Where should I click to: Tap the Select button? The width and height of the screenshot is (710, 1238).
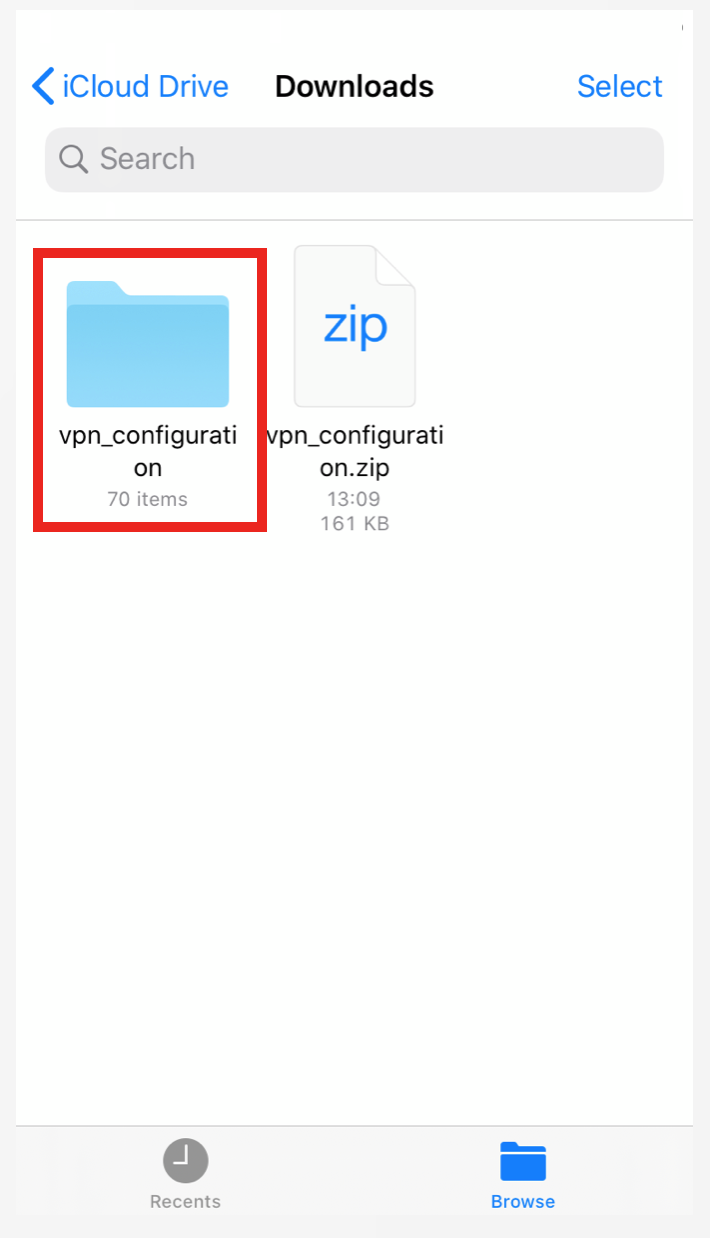[619, 87]
